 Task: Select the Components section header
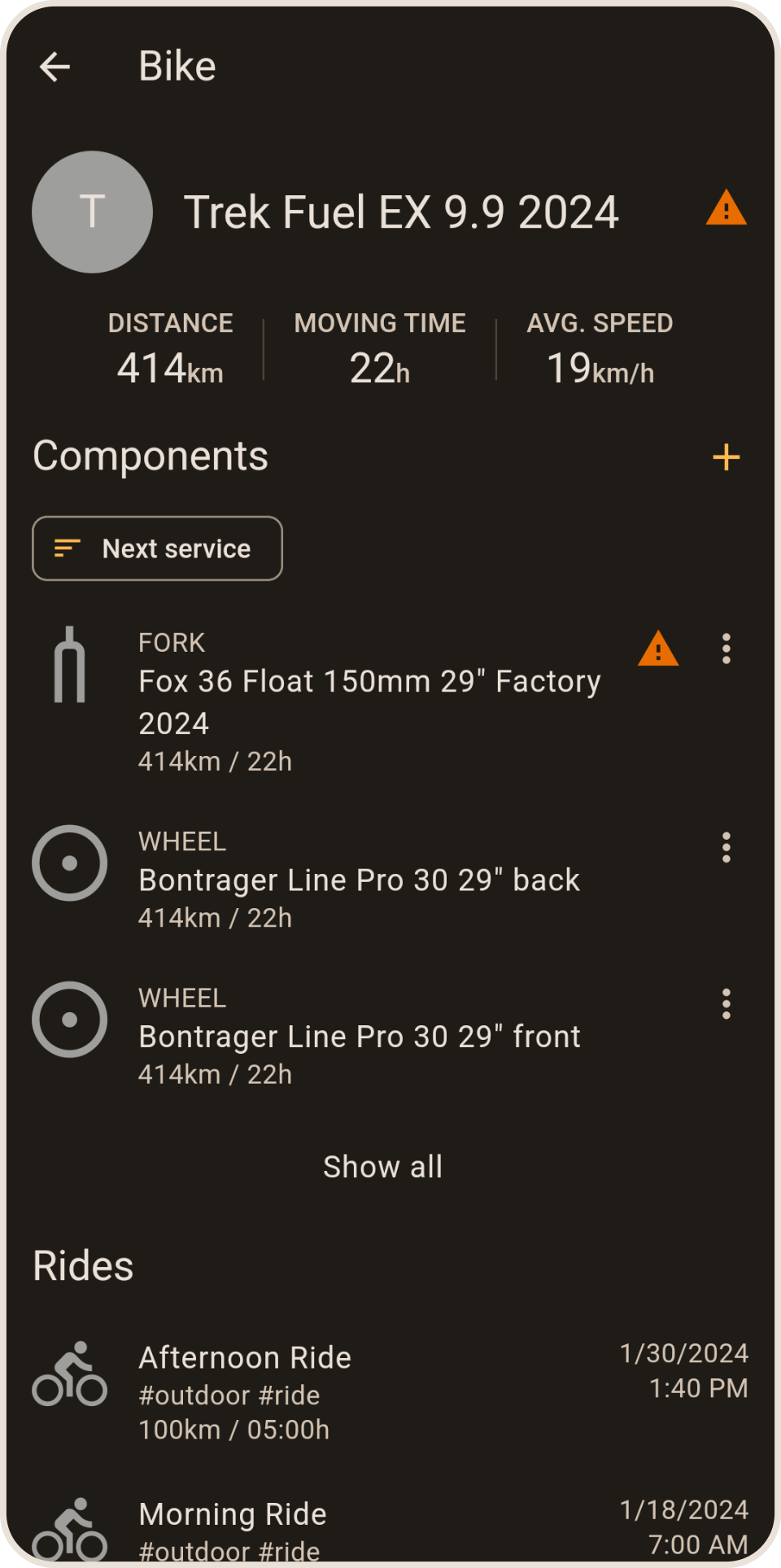point(151,456)
